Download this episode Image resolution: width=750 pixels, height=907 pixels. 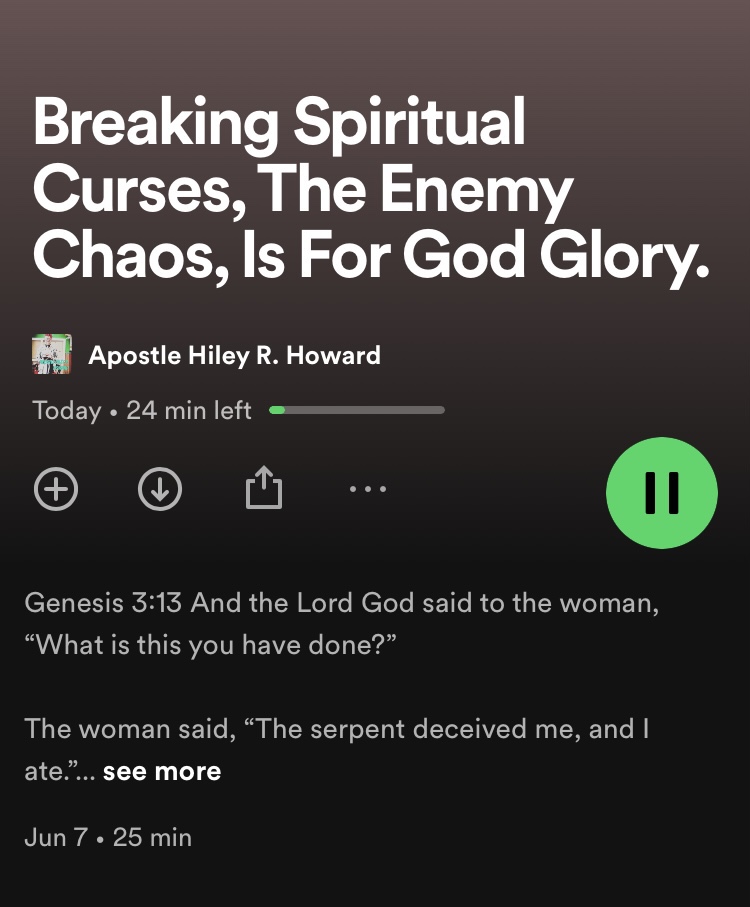point(160,490)
